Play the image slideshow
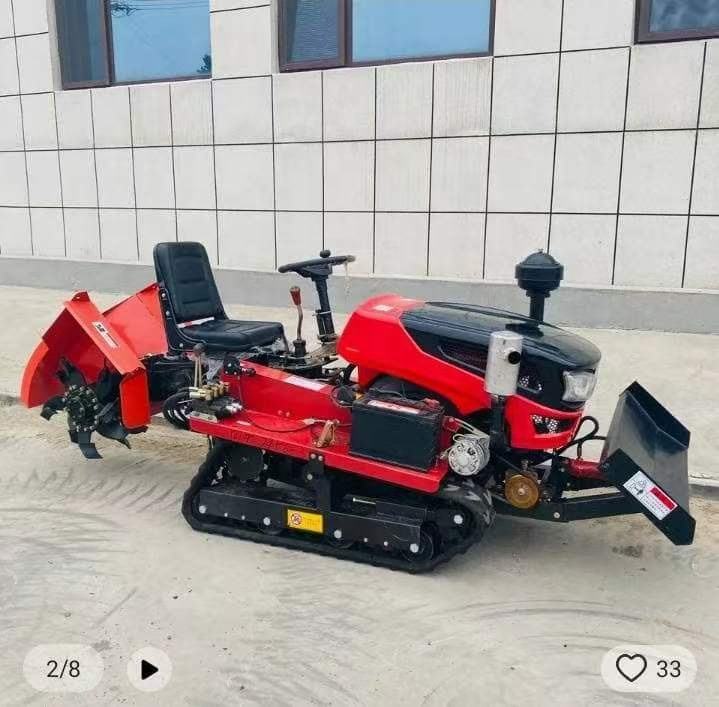719x707 pixels. pos(149,669)
